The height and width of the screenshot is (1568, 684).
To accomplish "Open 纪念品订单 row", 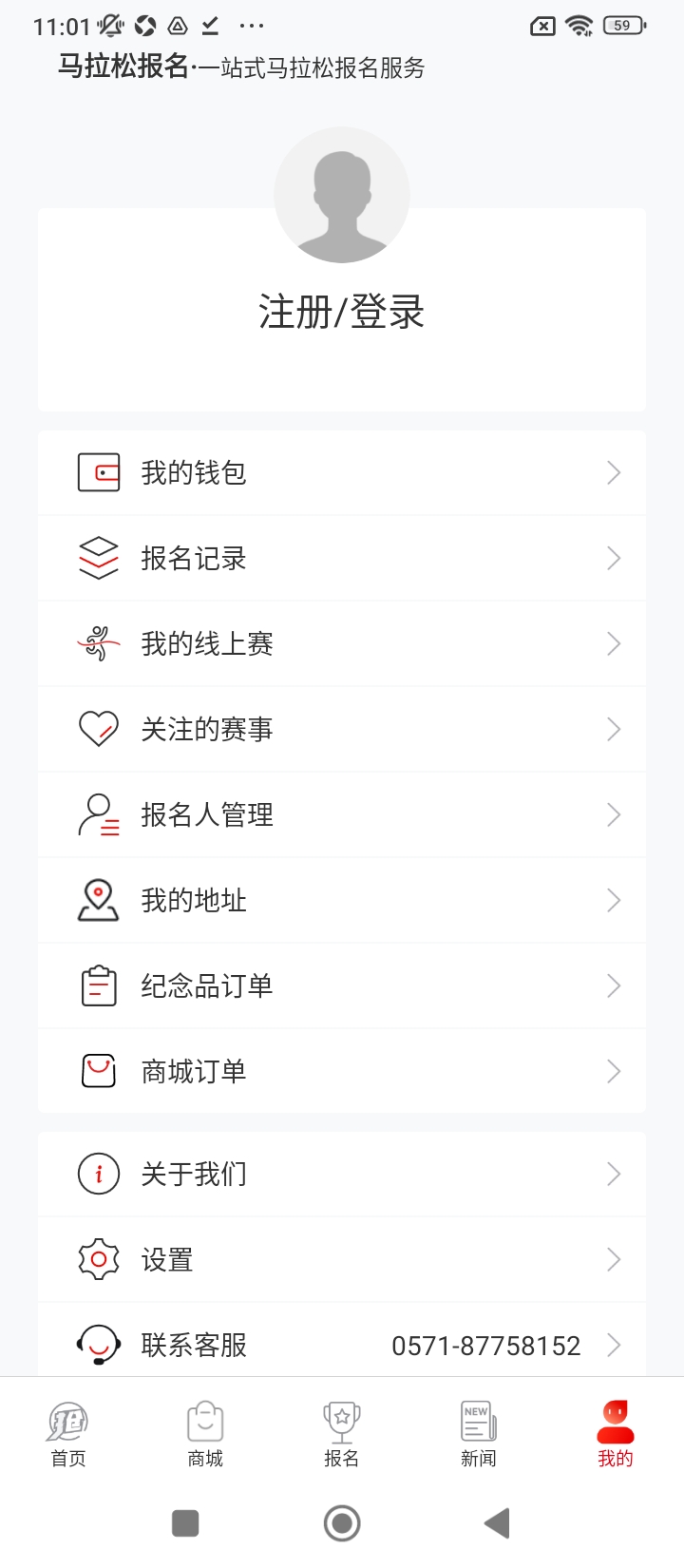I will [342, 985].
